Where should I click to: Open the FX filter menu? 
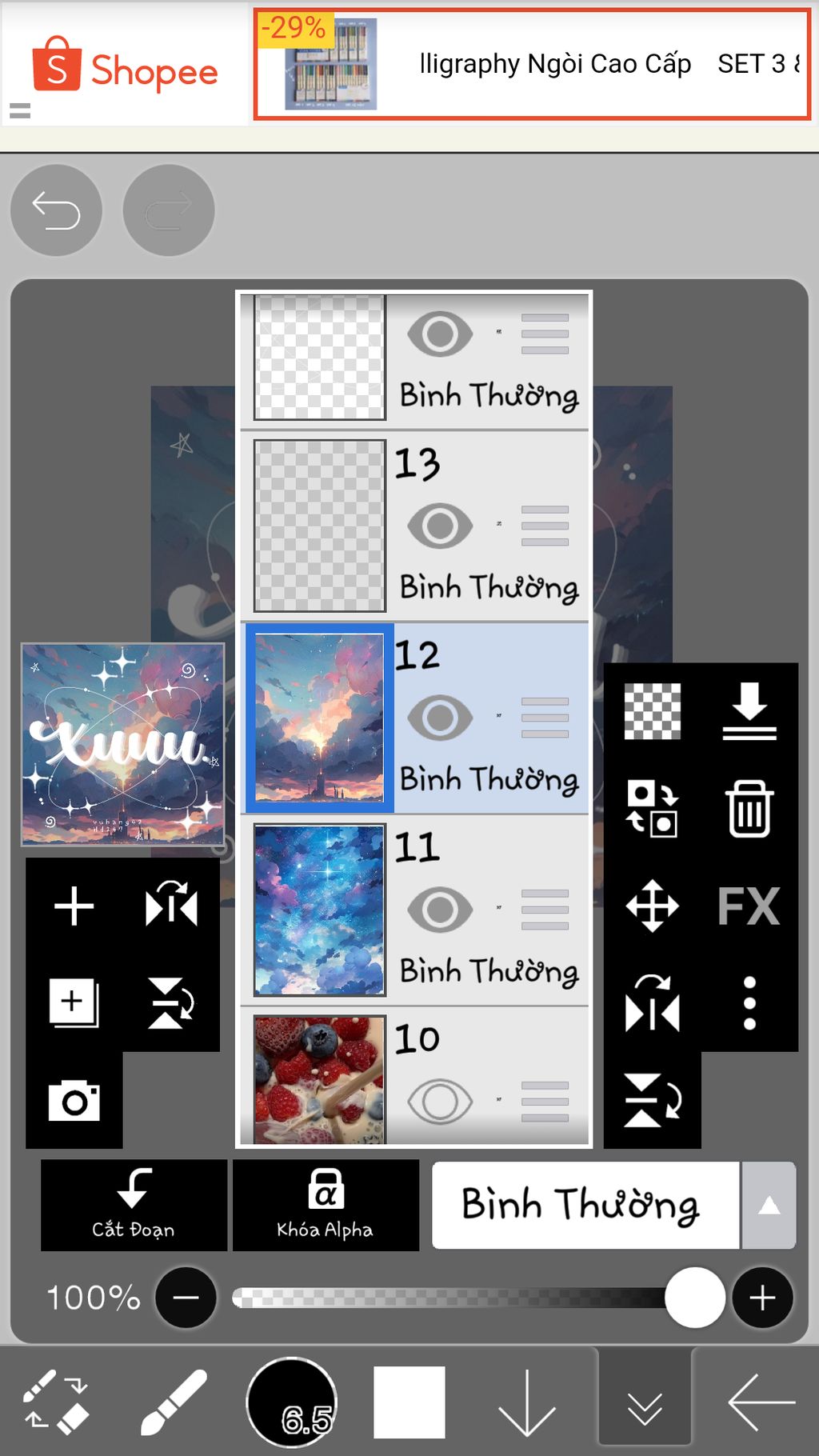[x=749, y=906]
